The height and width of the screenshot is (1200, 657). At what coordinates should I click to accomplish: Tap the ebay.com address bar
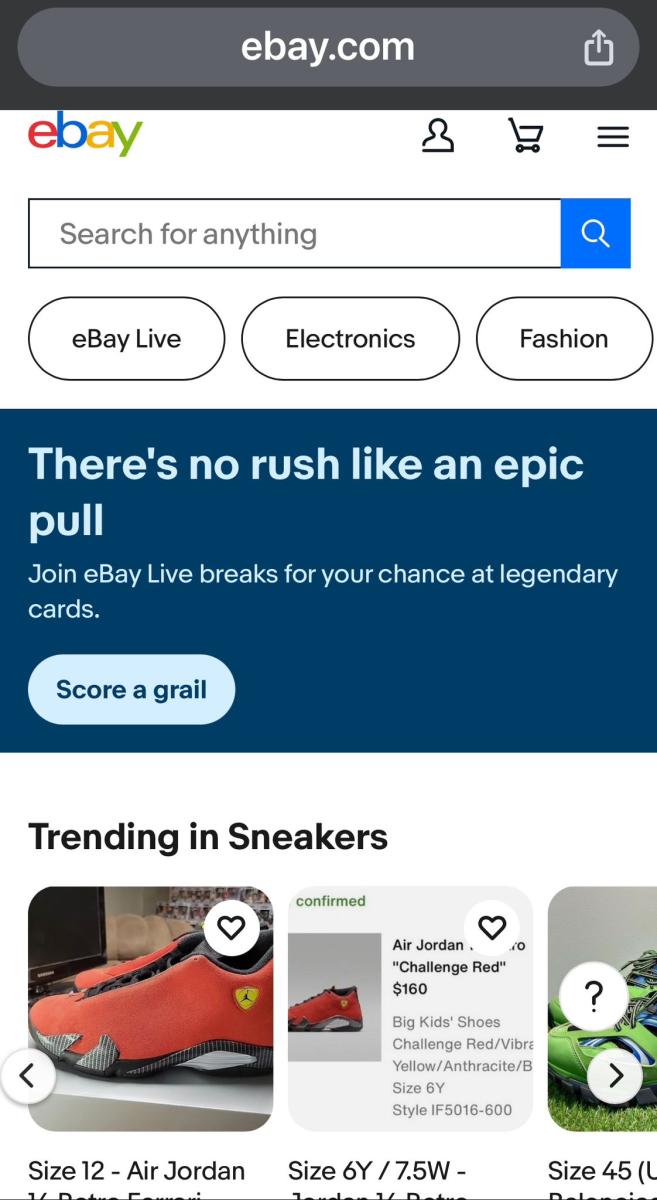tap(327, 47)
